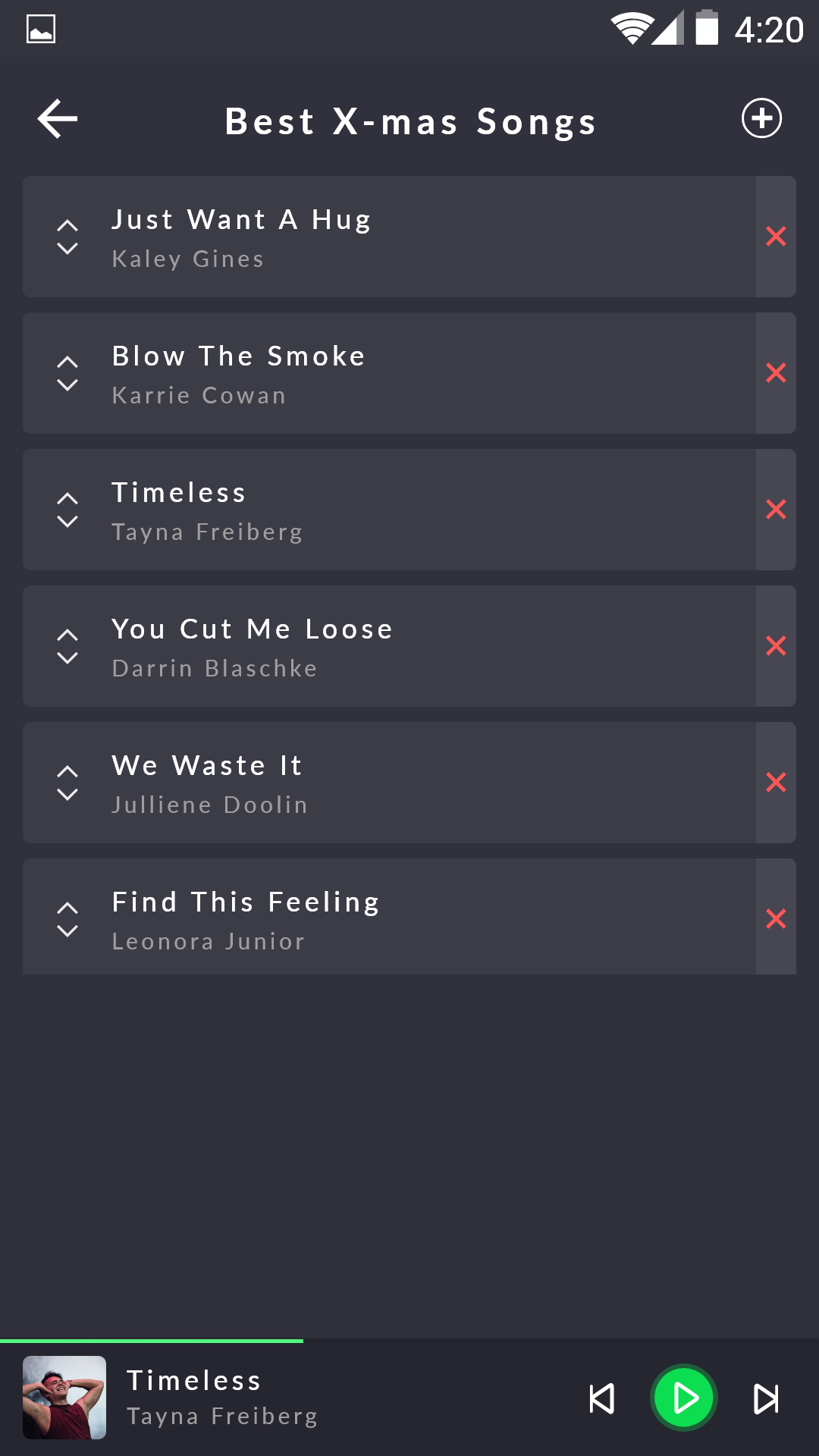Skip to the next track
Screen dimensions: 819x1456
point(766,1398)
